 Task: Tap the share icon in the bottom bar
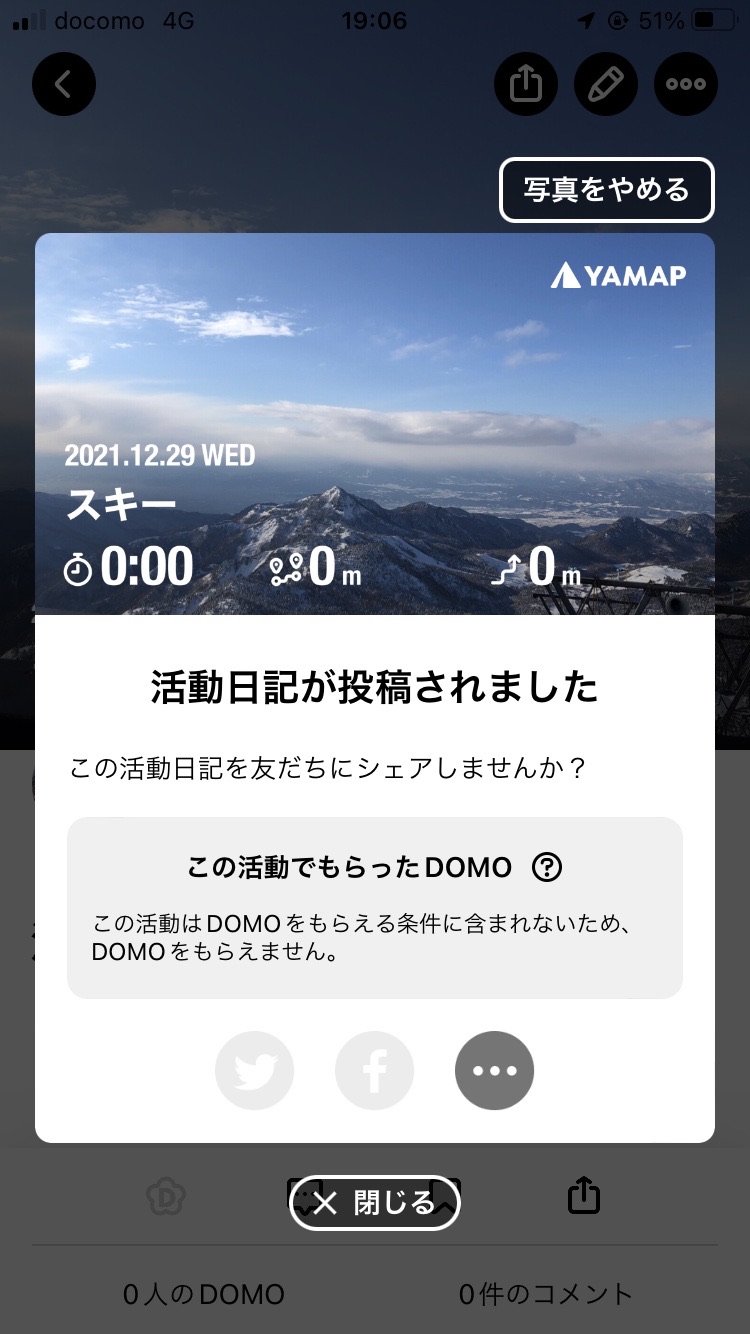[x=584, y=1196]
